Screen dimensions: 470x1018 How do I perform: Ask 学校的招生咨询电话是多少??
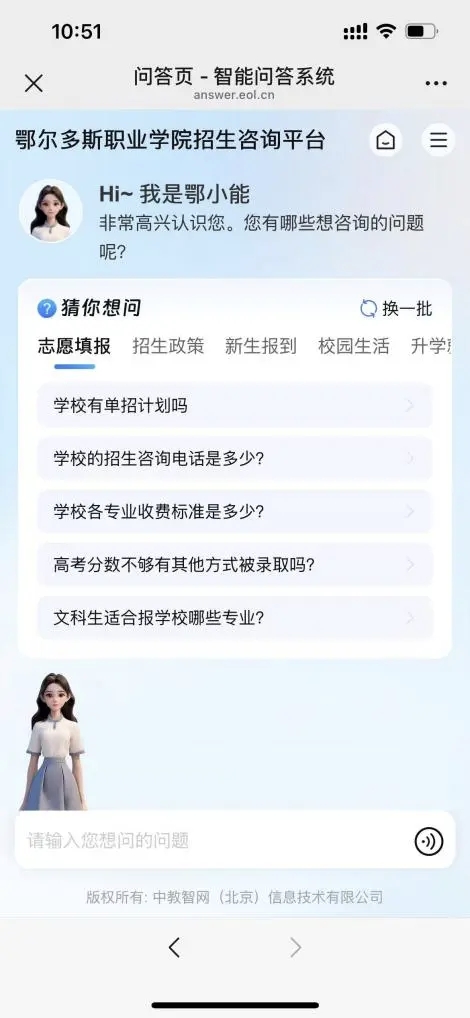point(235,458)
